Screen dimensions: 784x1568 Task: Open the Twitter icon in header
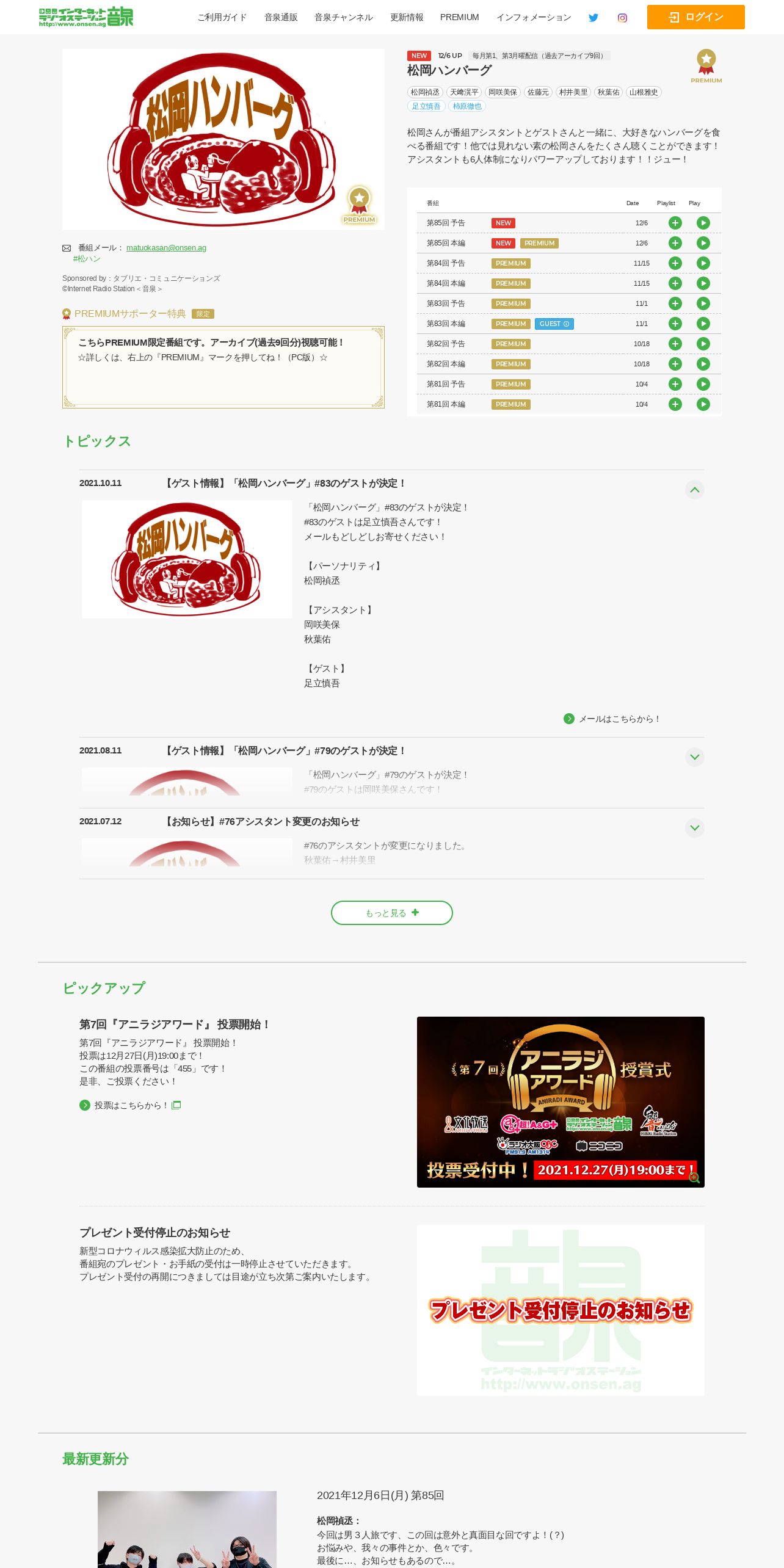tap(593, 18)
